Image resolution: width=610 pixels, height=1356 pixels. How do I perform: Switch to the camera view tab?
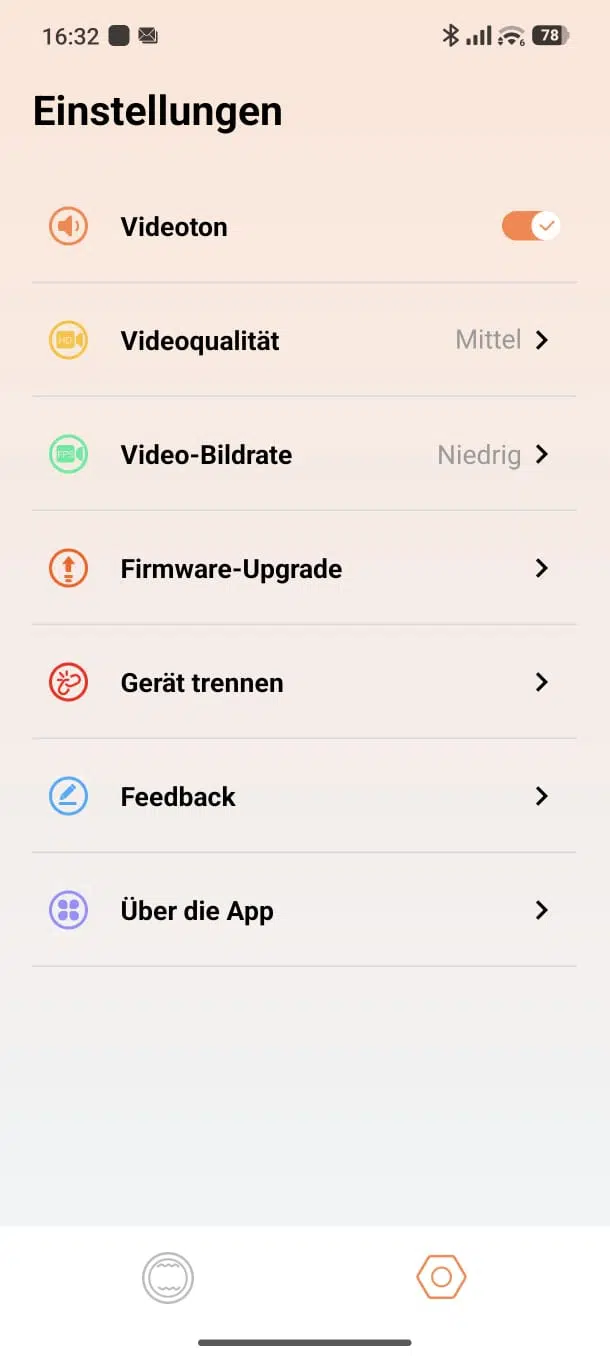168,1278
